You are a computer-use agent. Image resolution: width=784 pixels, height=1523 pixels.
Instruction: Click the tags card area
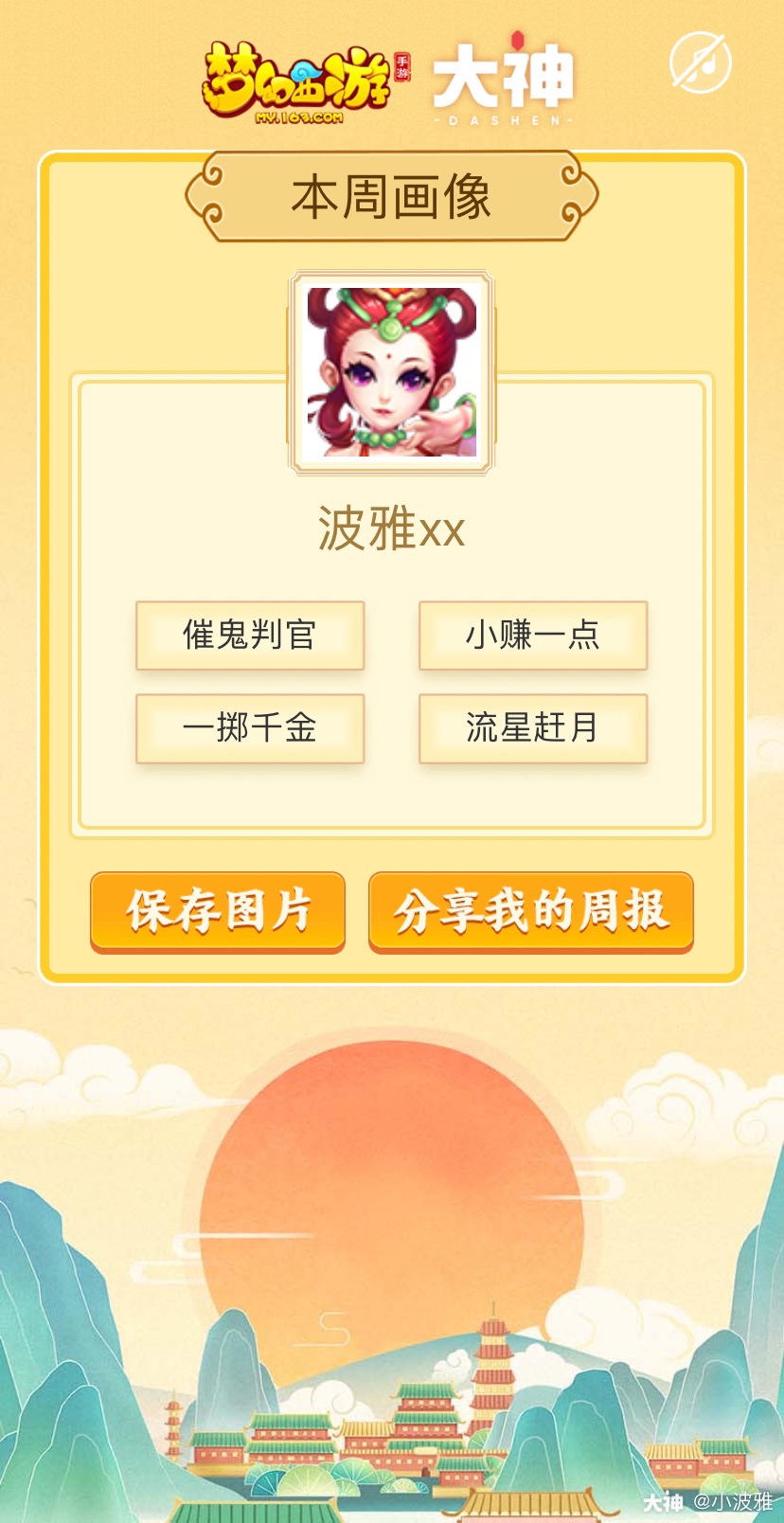click(392, 682)
